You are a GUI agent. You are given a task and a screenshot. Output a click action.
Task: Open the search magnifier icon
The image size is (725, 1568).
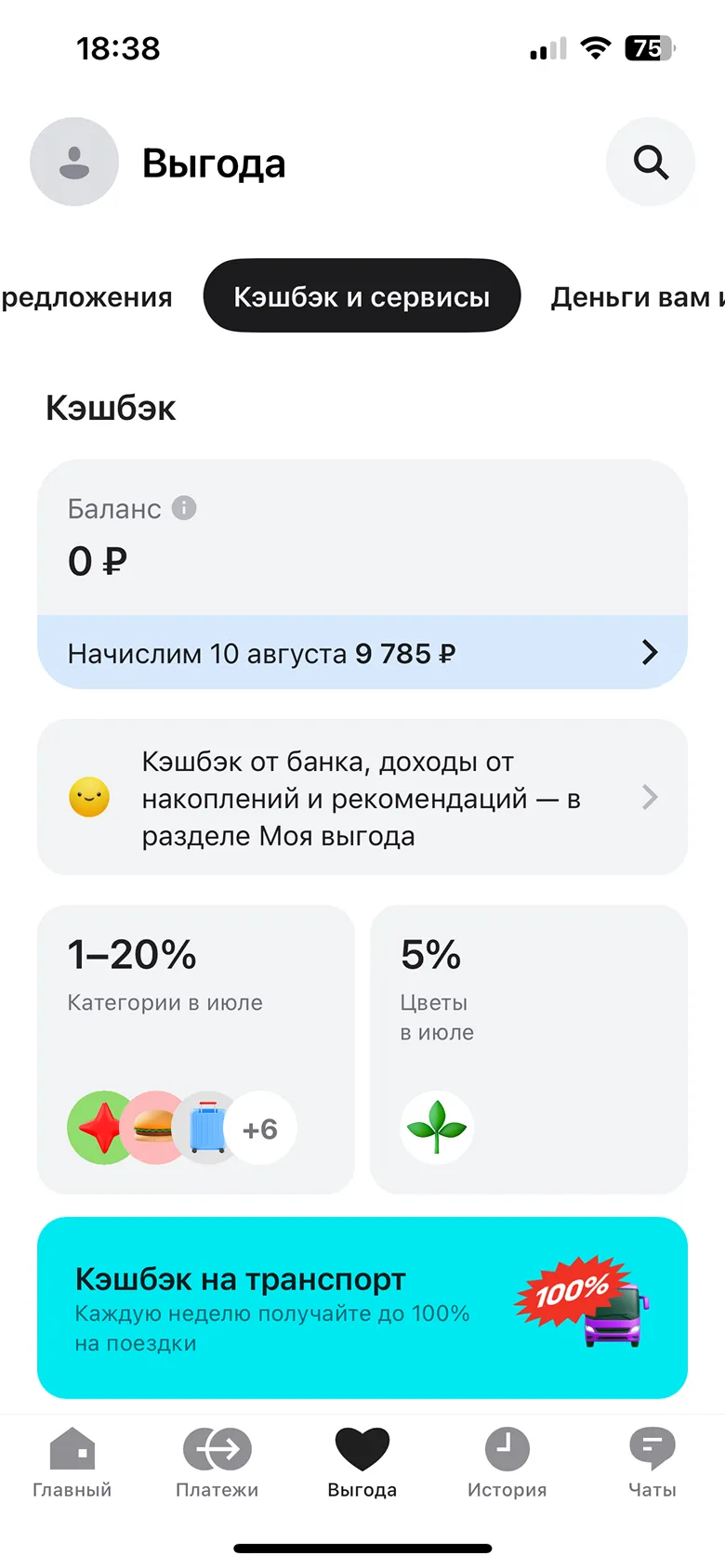[x=650, y=163]
